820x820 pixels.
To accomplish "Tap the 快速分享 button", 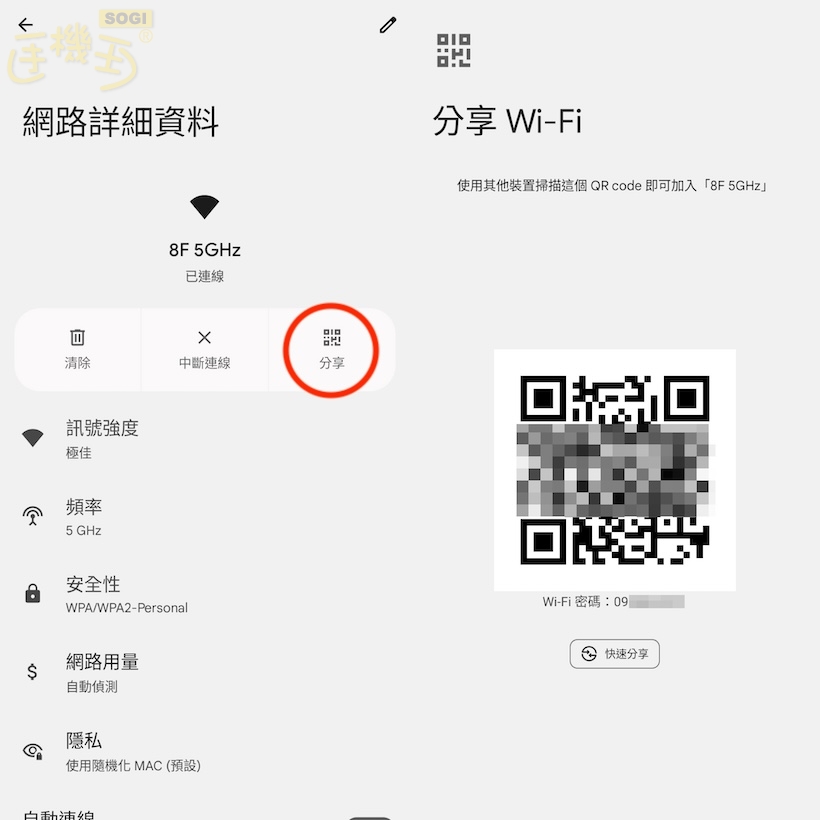I will point(615,654).
